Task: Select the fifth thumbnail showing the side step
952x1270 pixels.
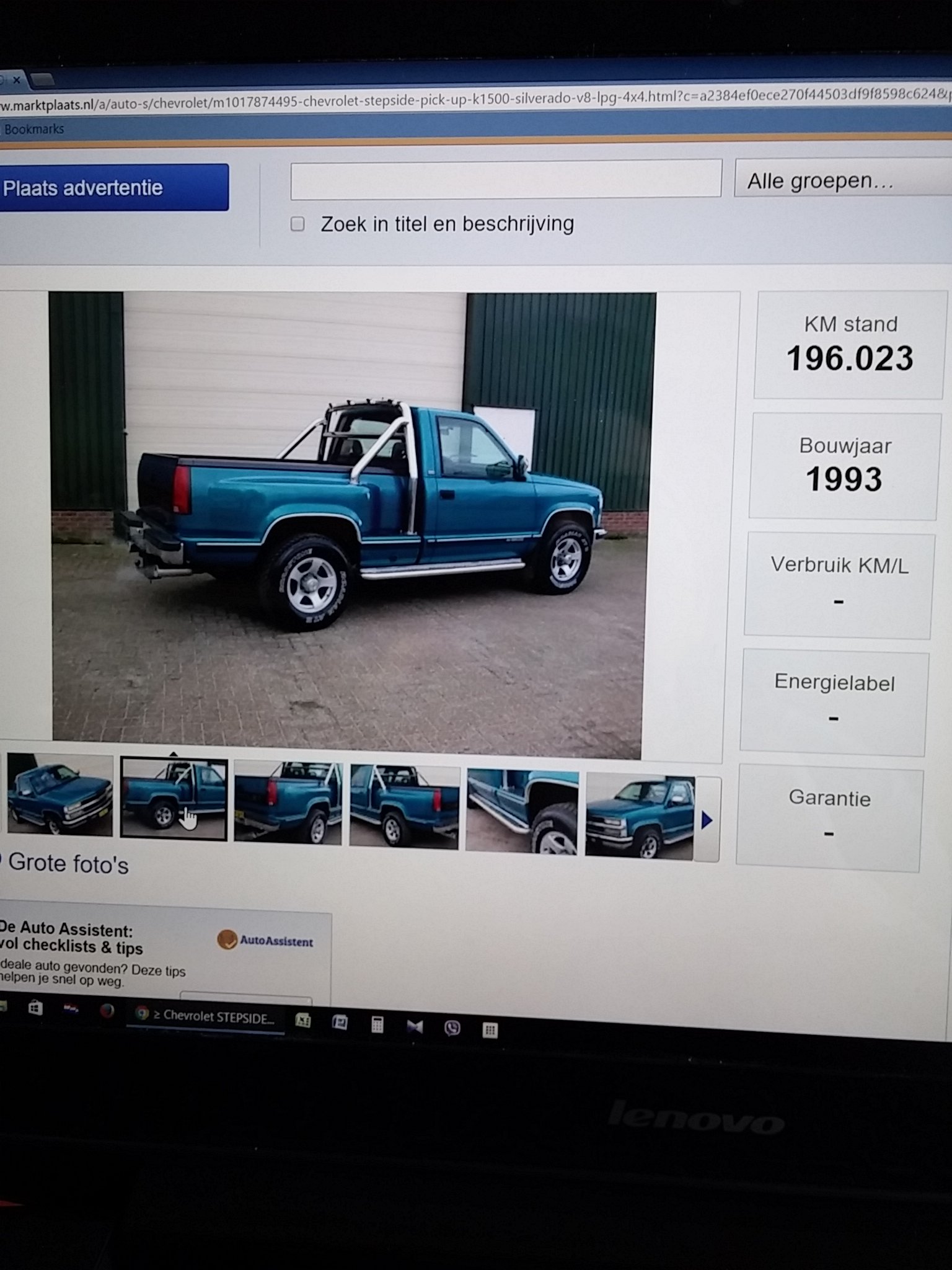Action: click(x=522, y=812)
